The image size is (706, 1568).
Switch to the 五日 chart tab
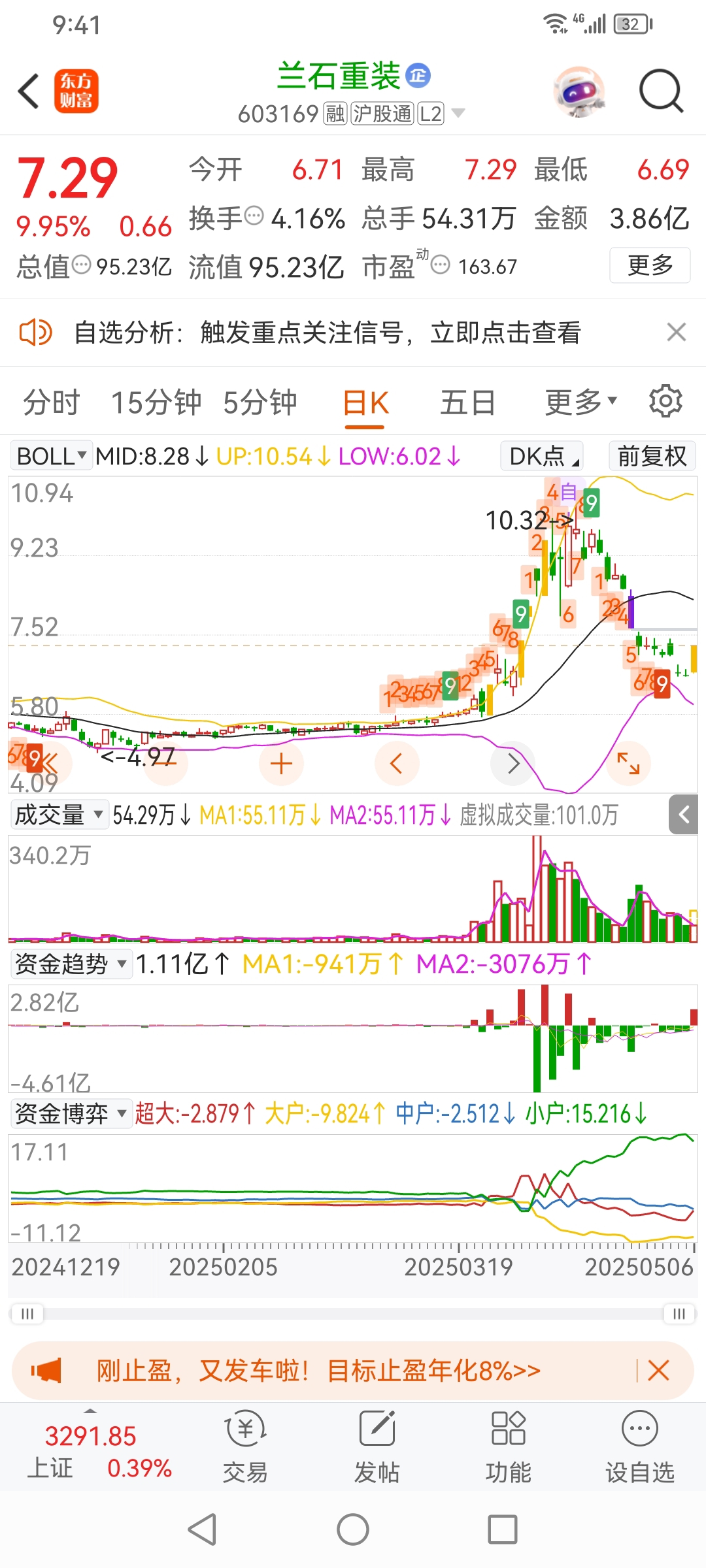point(467,402)
